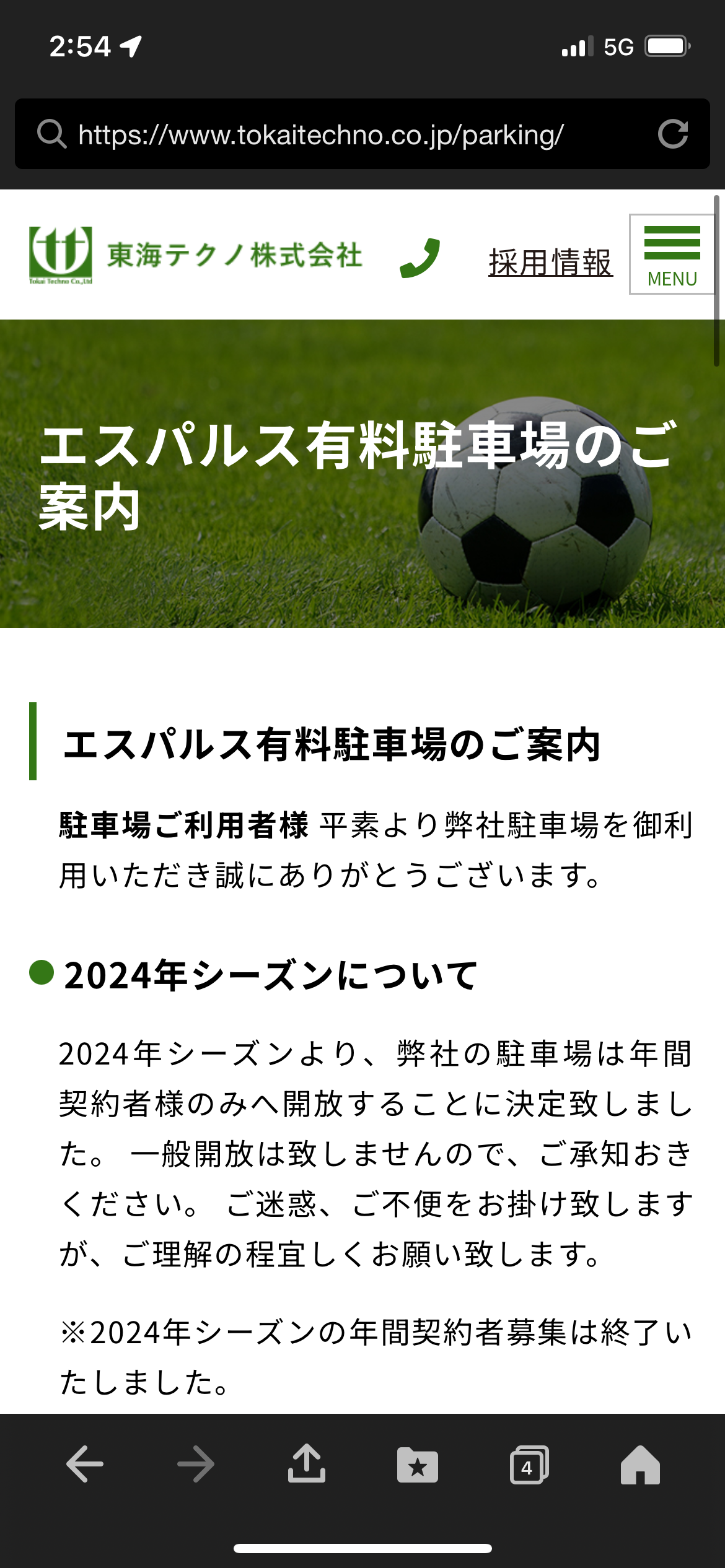
Task: Open the MENU hamburger button
Action: point(672,255)
